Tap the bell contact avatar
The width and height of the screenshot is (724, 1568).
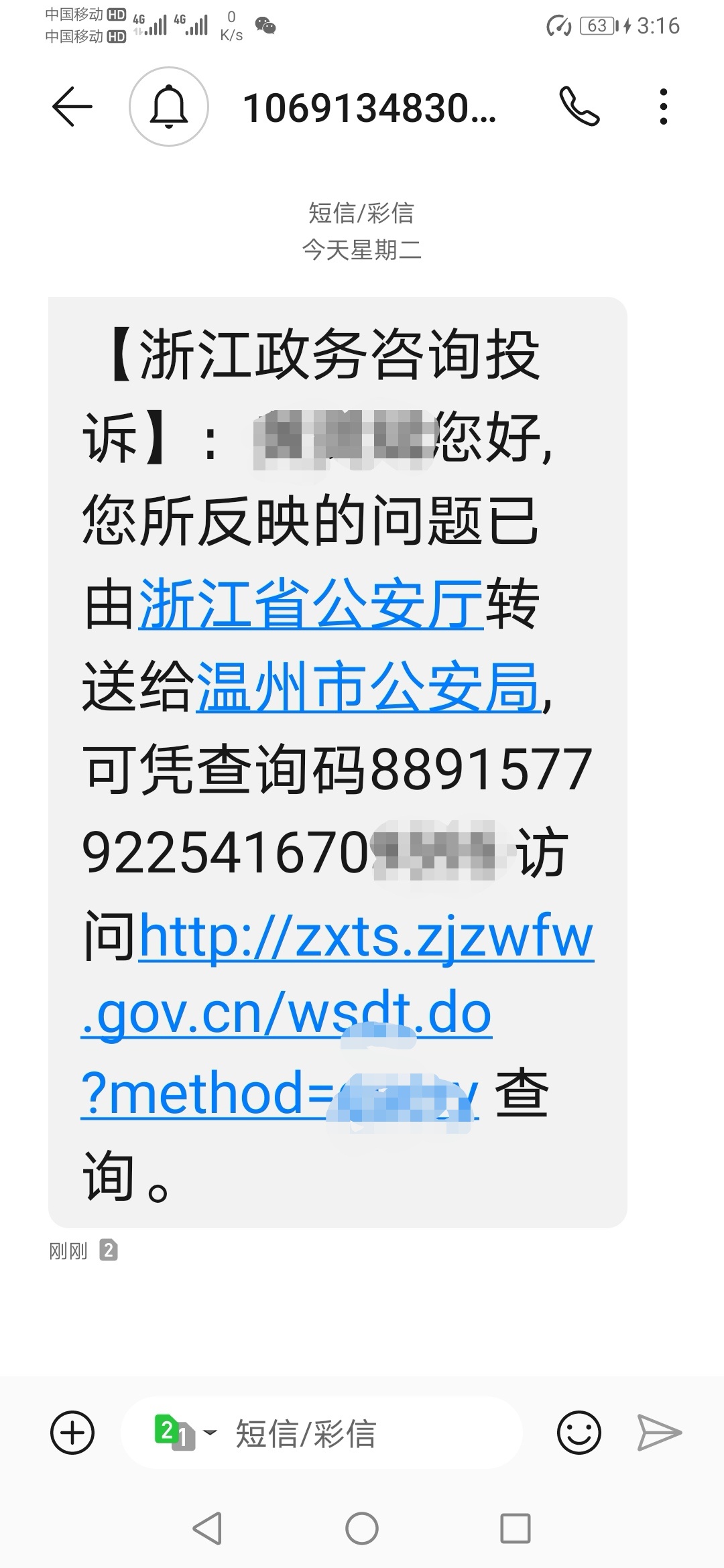(168, 107)
